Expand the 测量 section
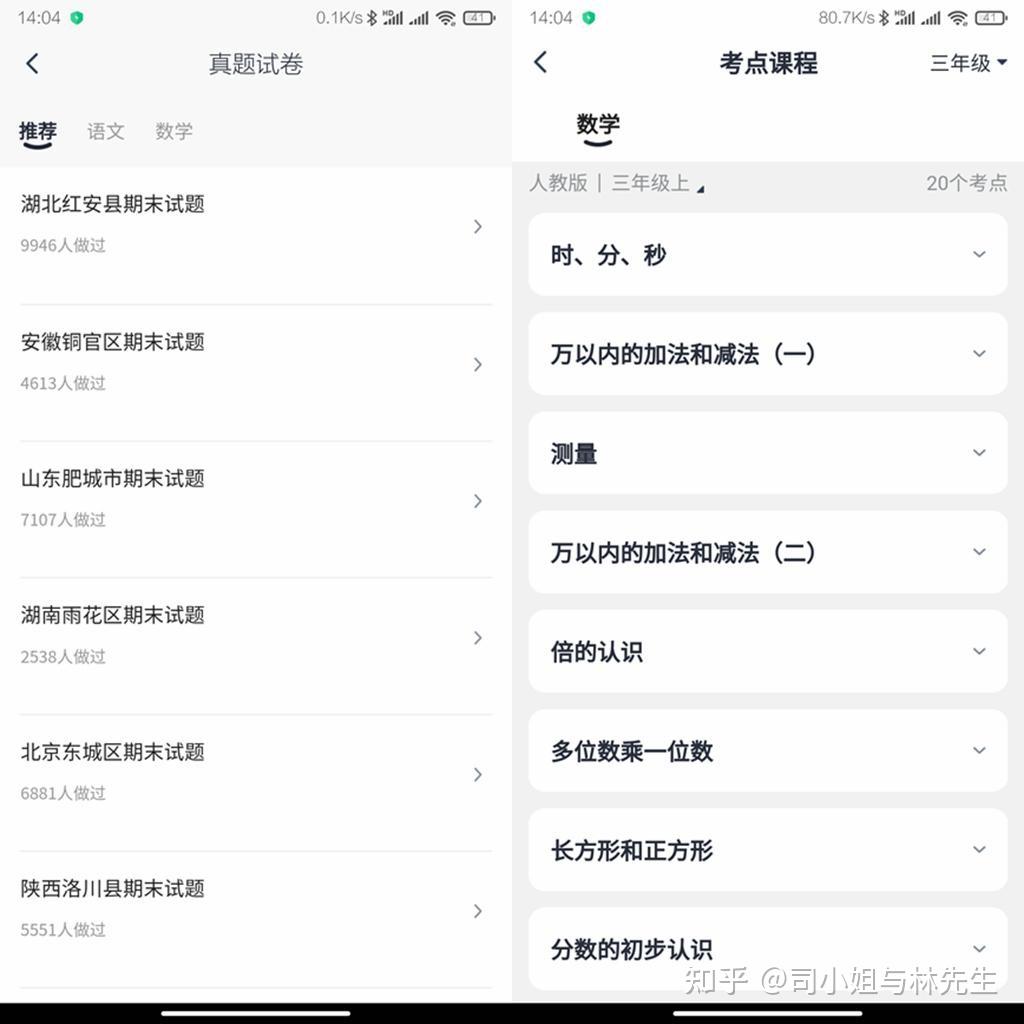The image size is (1024, 1024). click(x=768, y=453)
